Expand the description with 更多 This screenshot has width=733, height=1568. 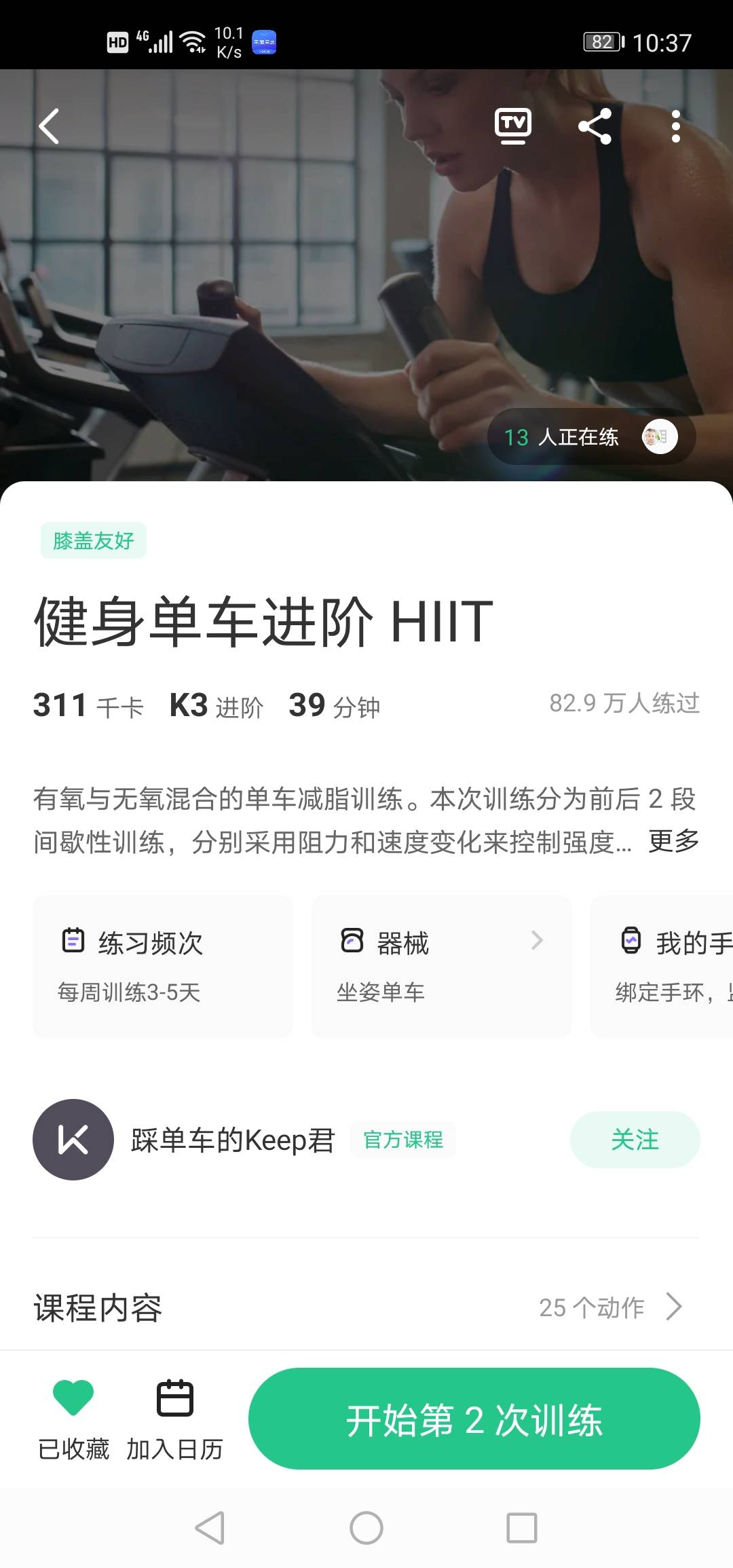pos(673,842)
